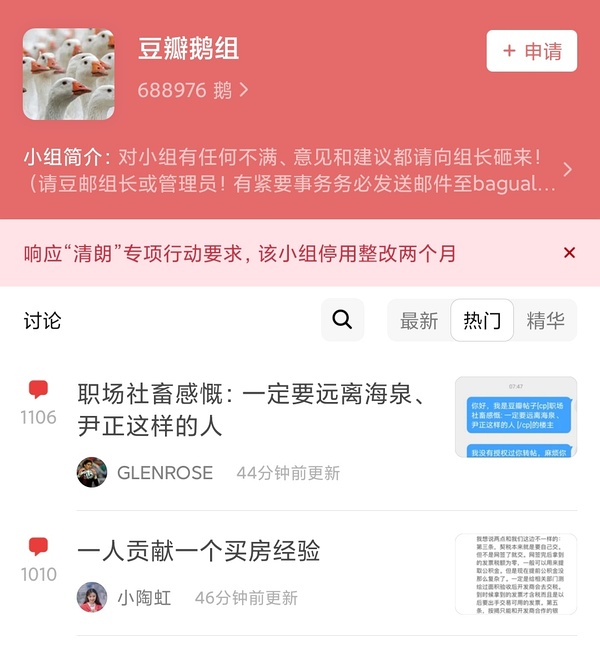Open the post 职场社畜感慨
The width and height of the screenshot is (600, 648).
click(x=252, y=410)
